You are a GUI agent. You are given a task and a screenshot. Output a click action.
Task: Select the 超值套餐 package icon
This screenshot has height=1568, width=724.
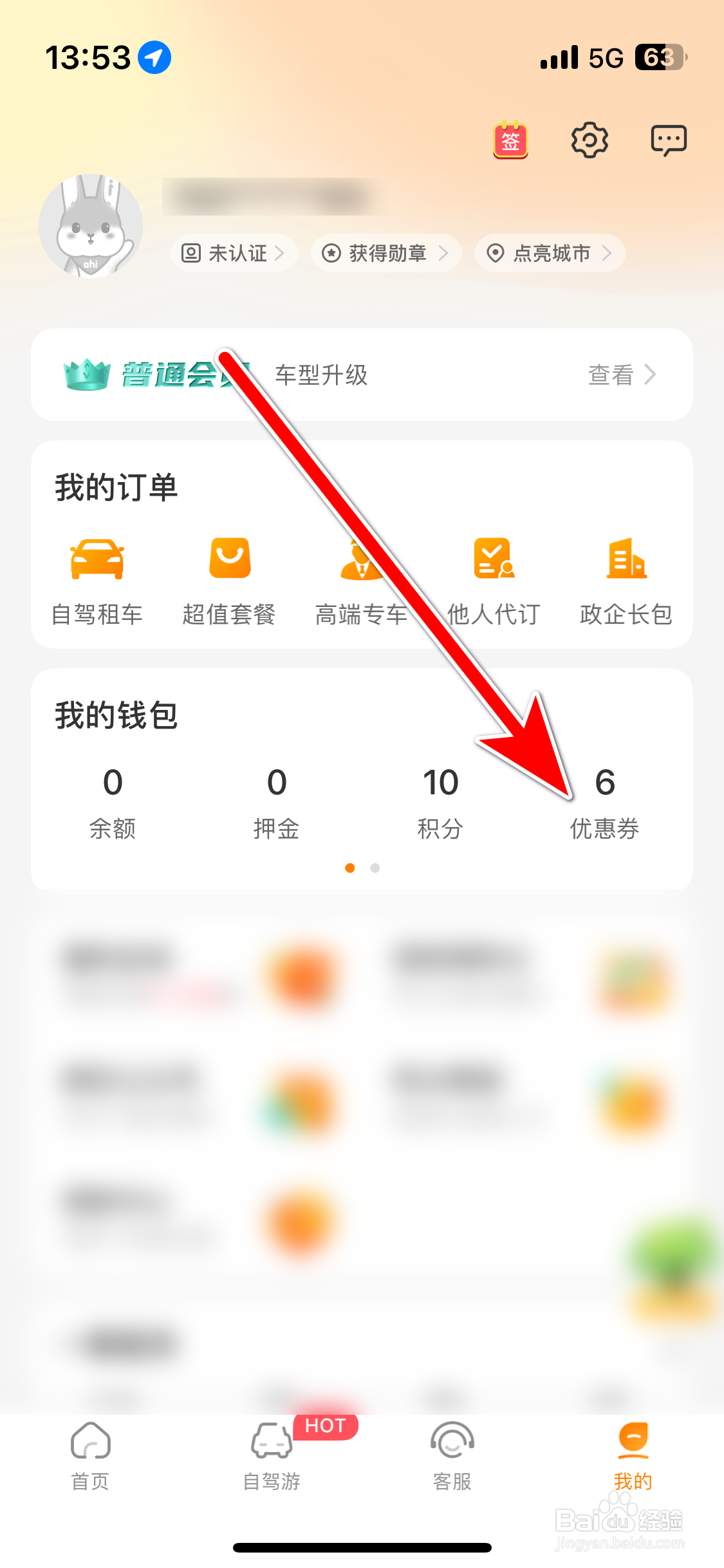pyautogui.click(x=229, y=579)
